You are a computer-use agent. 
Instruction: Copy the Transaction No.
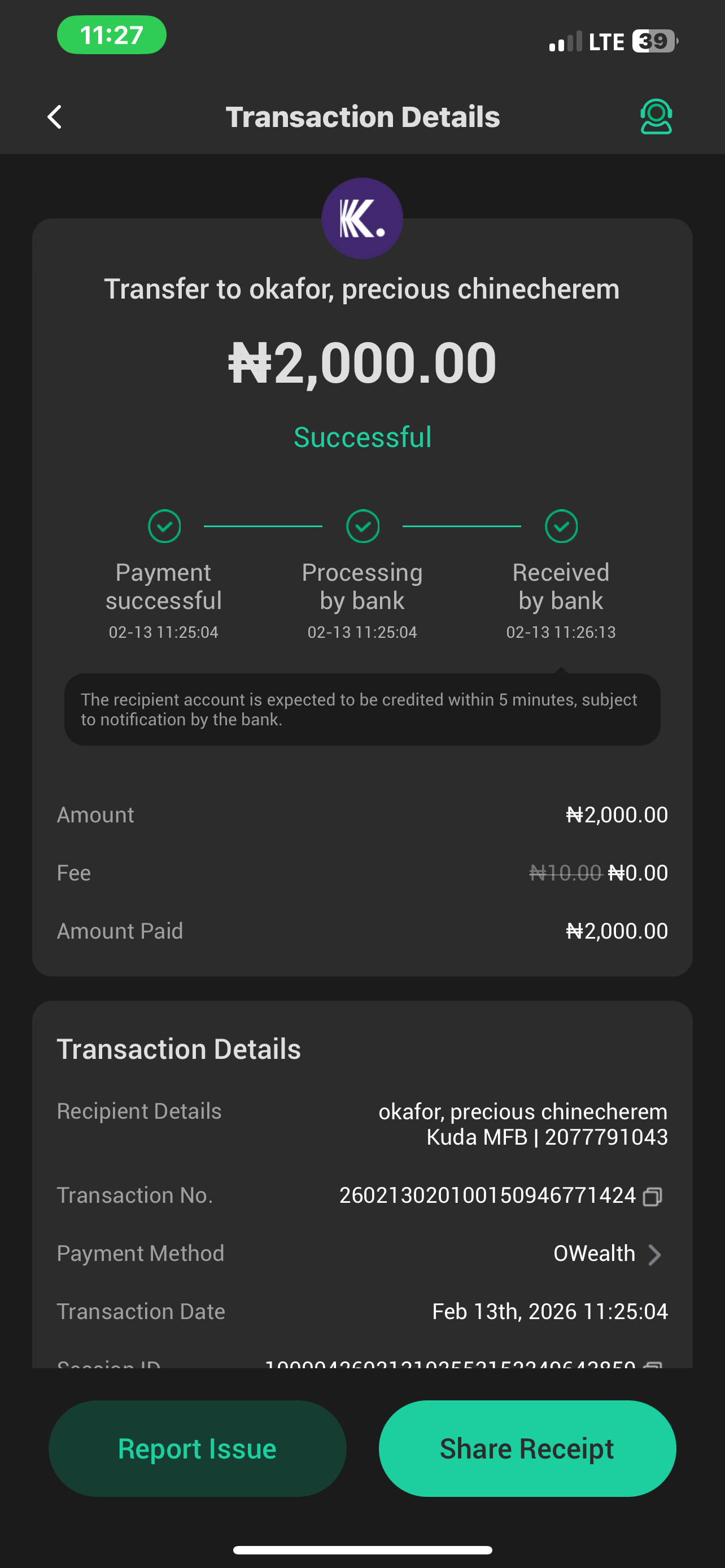point(653,1196)
